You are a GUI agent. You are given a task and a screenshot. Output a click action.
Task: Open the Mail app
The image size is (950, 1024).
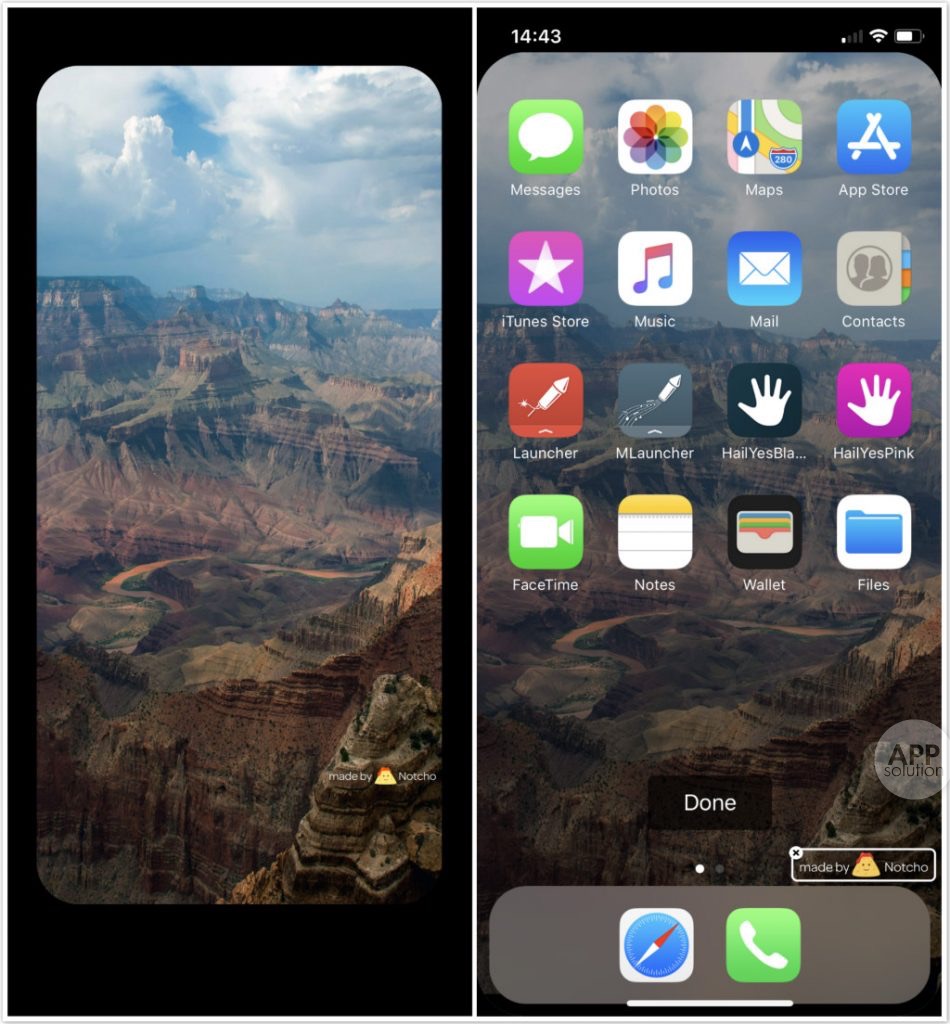click(x=764, y=269)
